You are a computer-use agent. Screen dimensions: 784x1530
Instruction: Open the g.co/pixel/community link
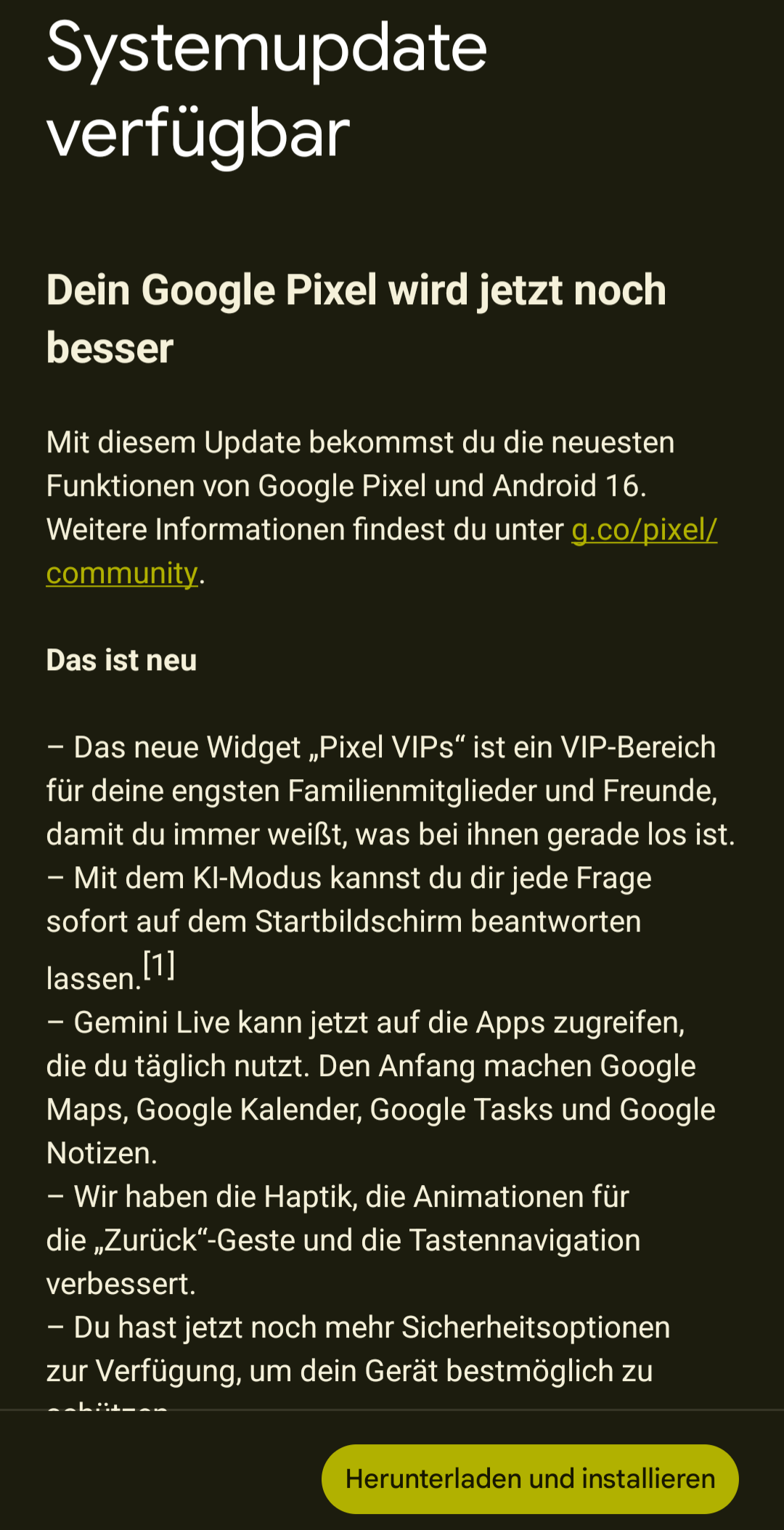coord(643,530)
